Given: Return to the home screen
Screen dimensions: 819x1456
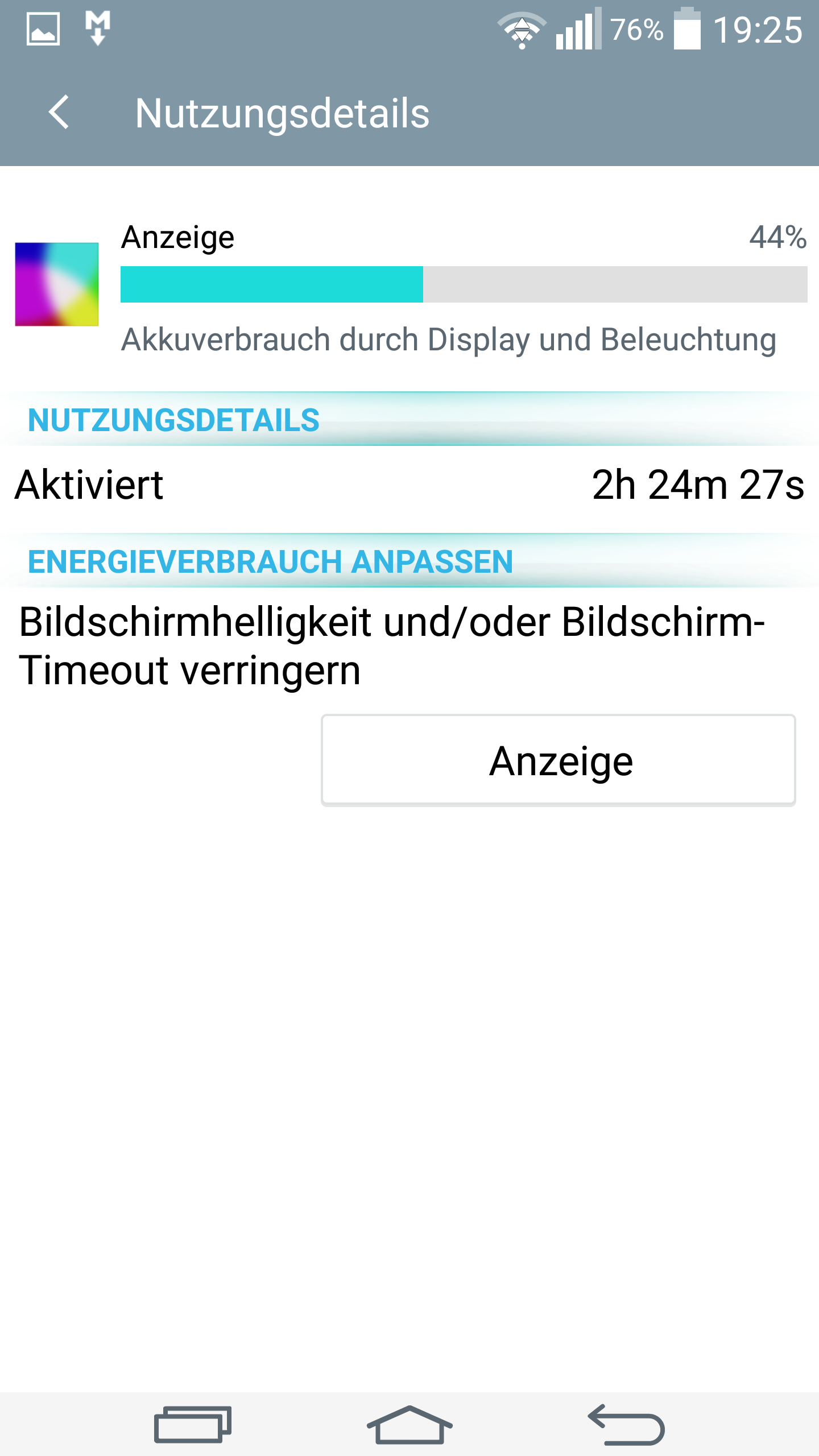Looking at the screenshot, I should coord(409,1424).
